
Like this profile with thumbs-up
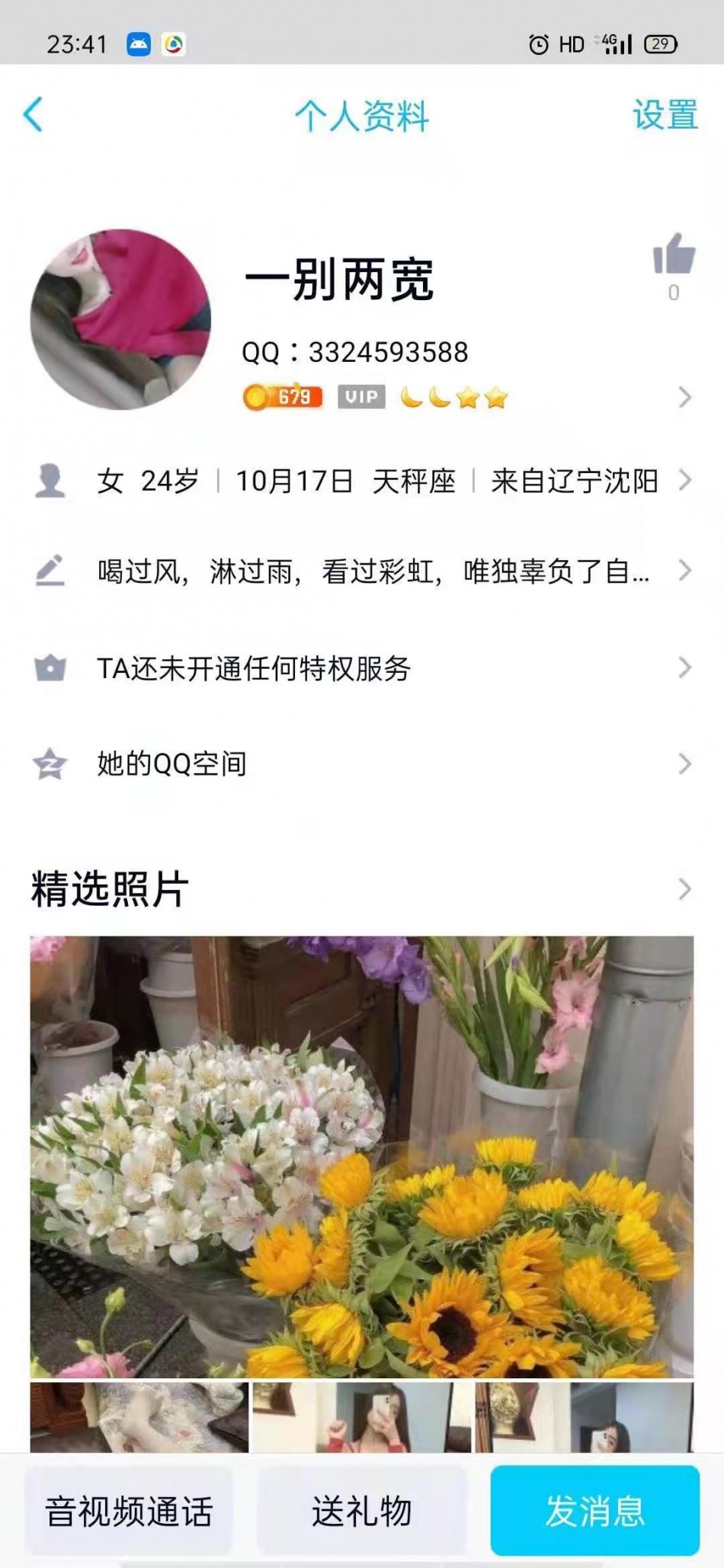(674, 254)
